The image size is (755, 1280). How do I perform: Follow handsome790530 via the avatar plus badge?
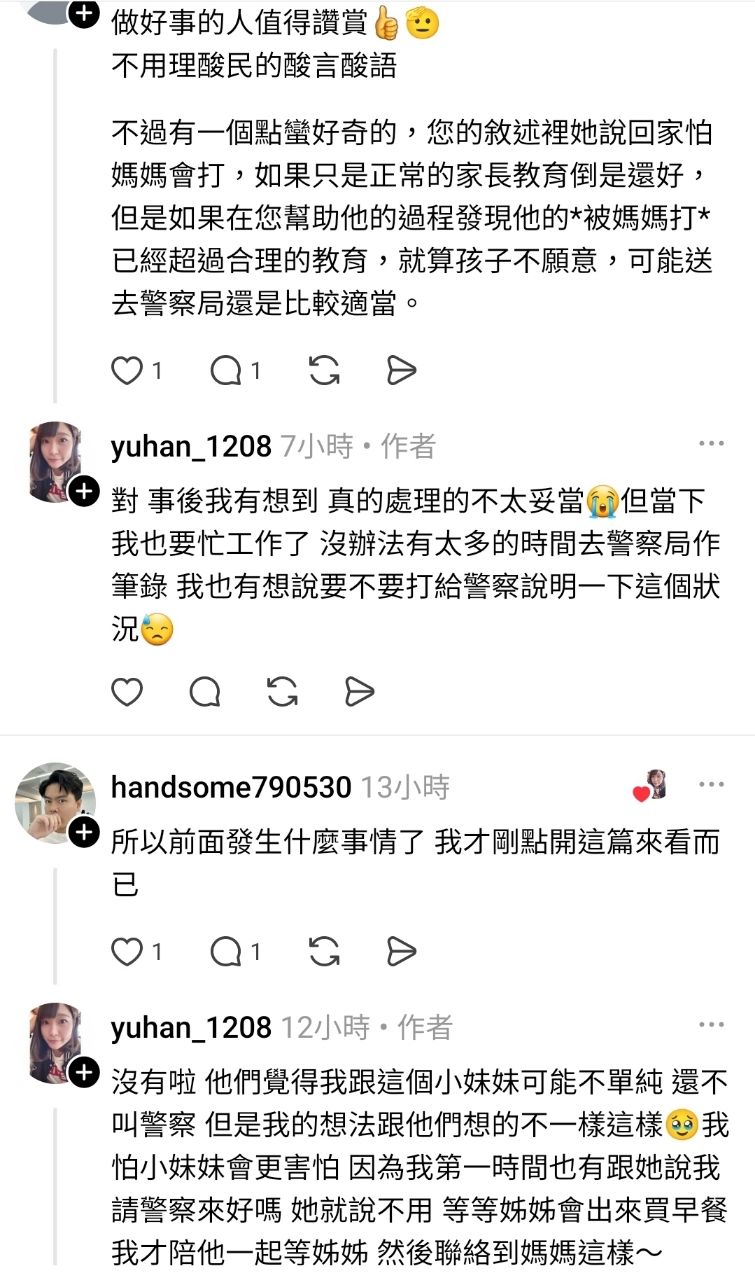85,831
